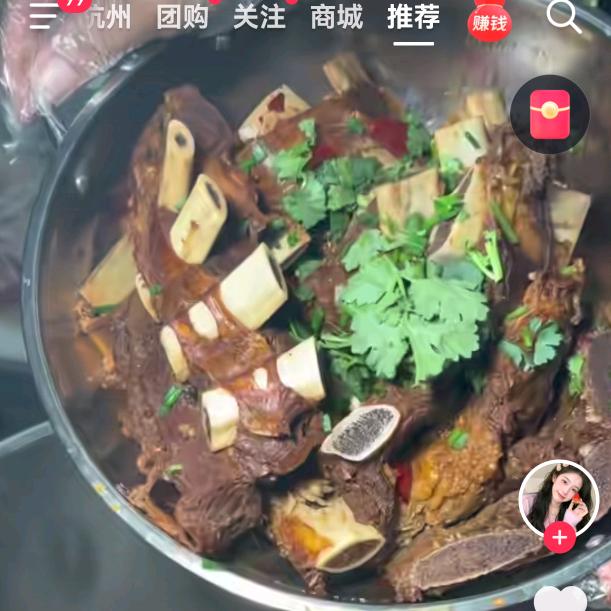The image size is (611, 611).
Task: Tap the 赚钱 money bag icon
Action: 490,20
